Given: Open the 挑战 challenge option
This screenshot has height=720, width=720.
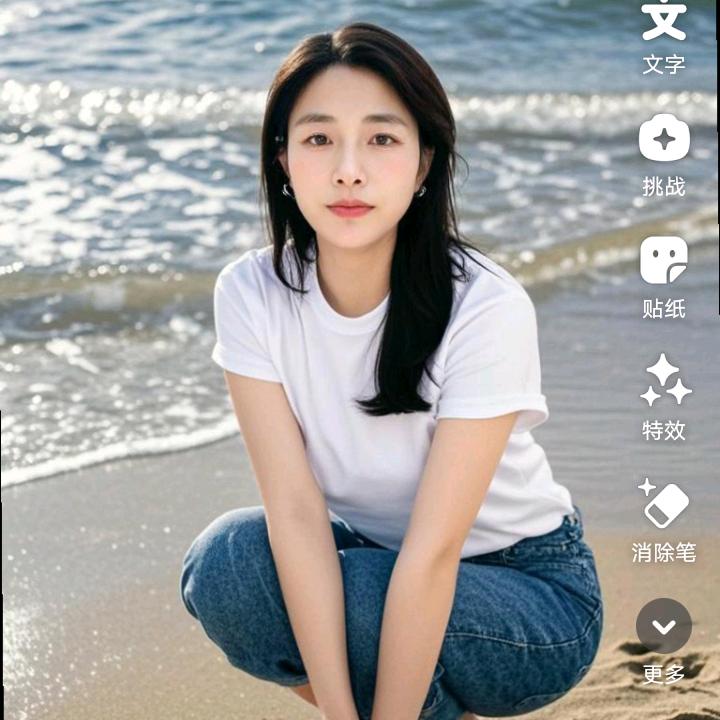Looking at the screenshot, I should 664,139.
